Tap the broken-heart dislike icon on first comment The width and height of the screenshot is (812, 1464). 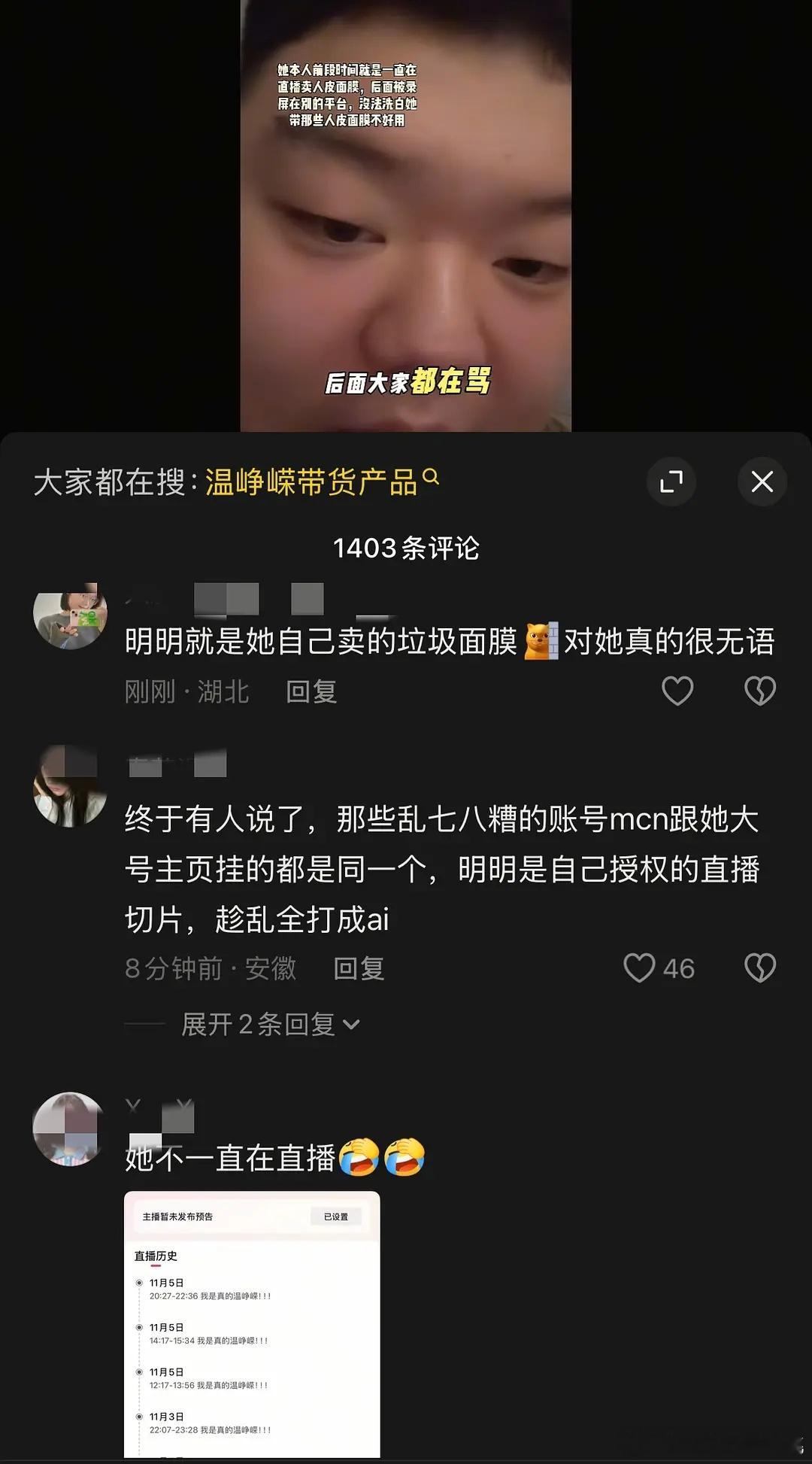point(759,690)
